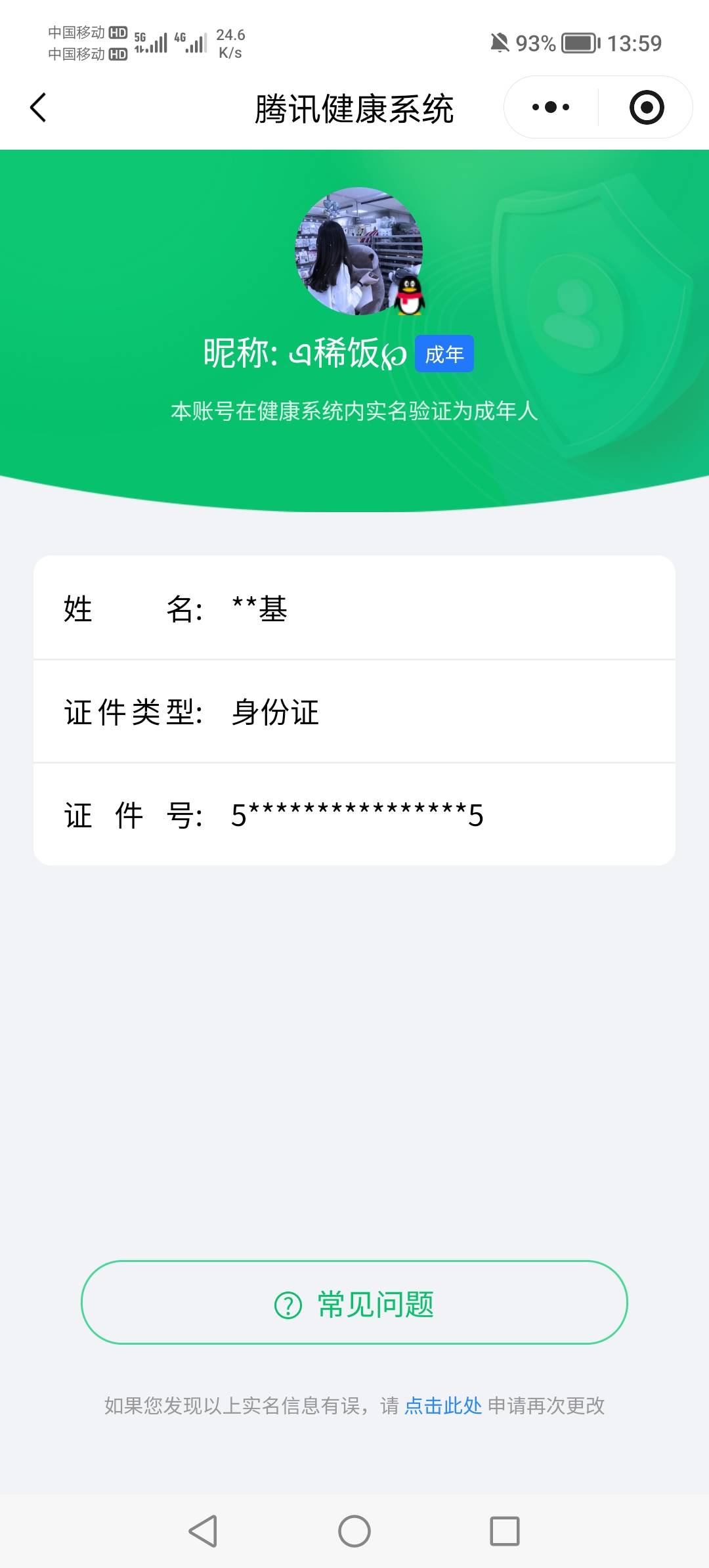Screen dimensions: 709x1568
Task: Tap the 93% battery percentage display
Action: tap(535, 42)
